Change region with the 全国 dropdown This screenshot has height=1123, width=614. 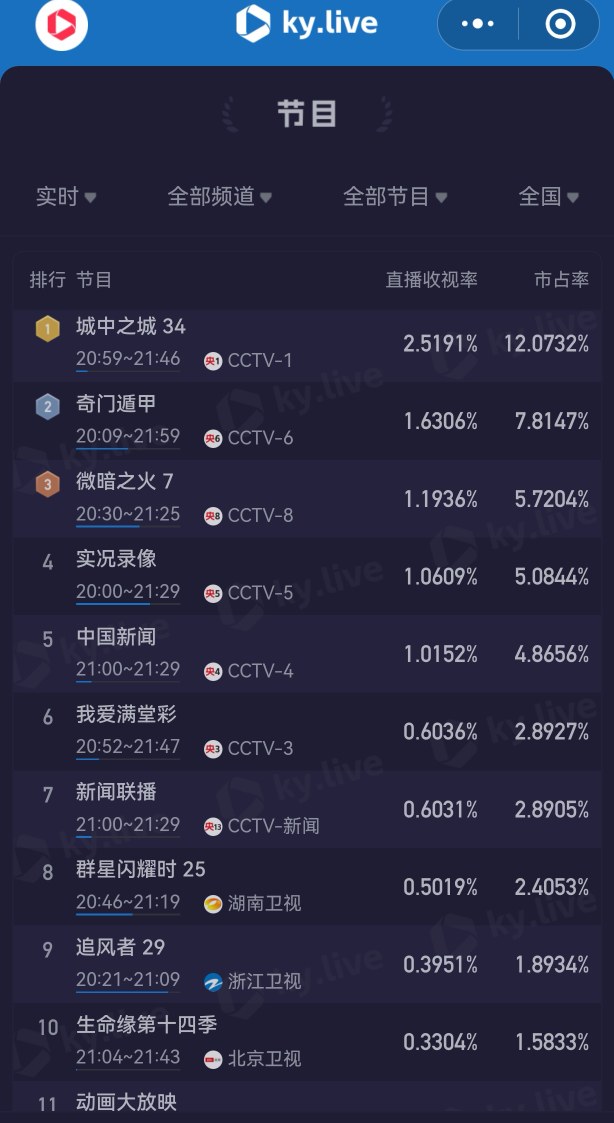(x=548, y=196)
